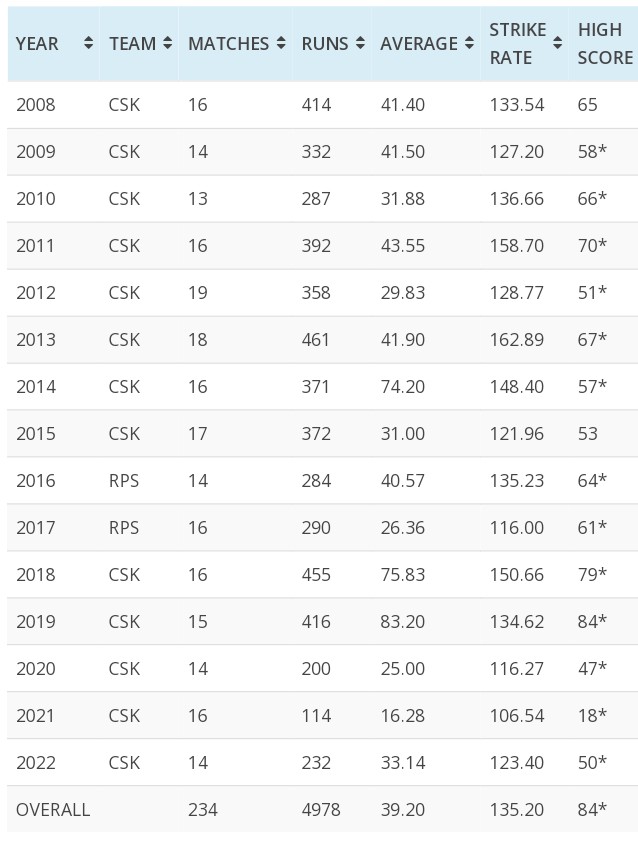Sort the table by Team column
Image resolution: width=638 pixels, height=856 pixels.
coord(140,44)
